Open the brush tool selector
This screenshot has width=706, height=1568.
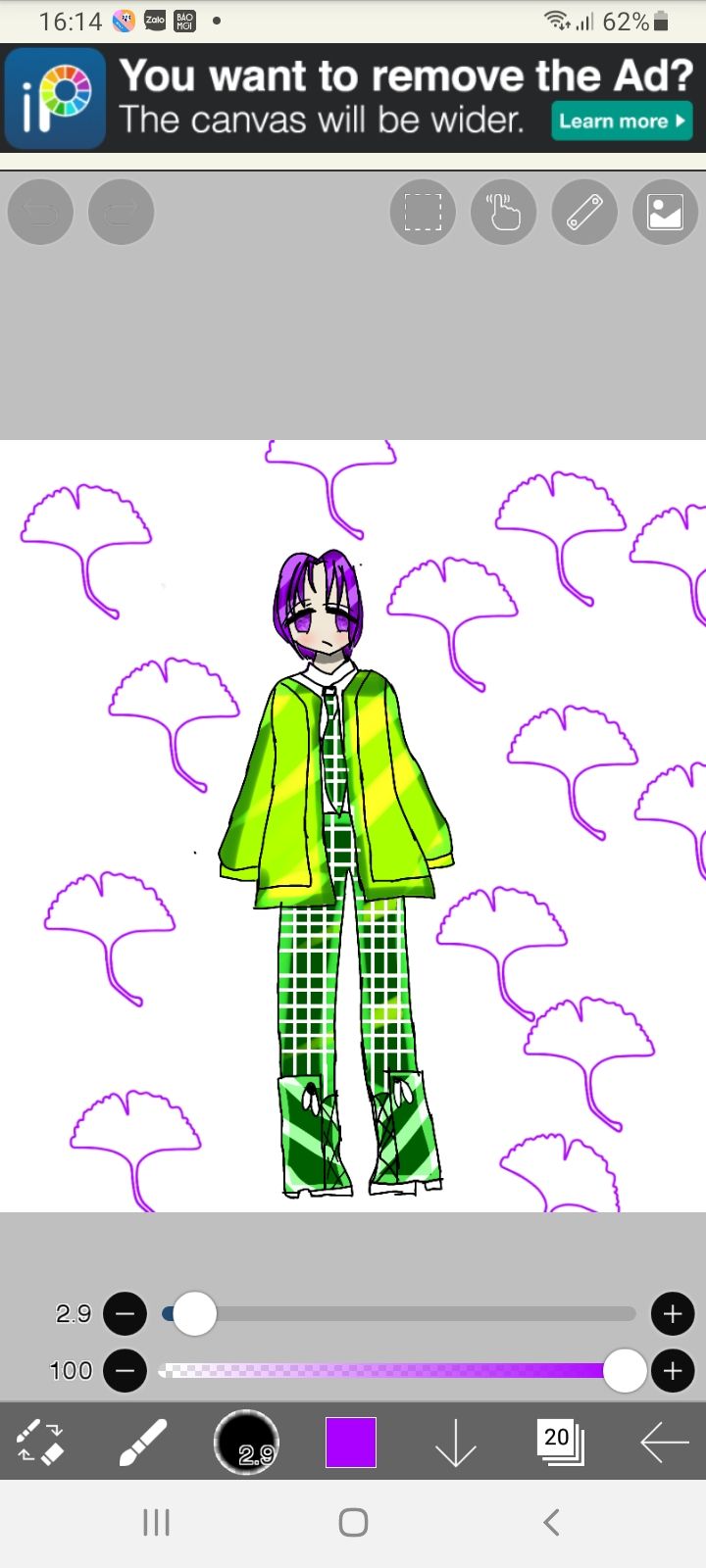[x=143, y=1442]
